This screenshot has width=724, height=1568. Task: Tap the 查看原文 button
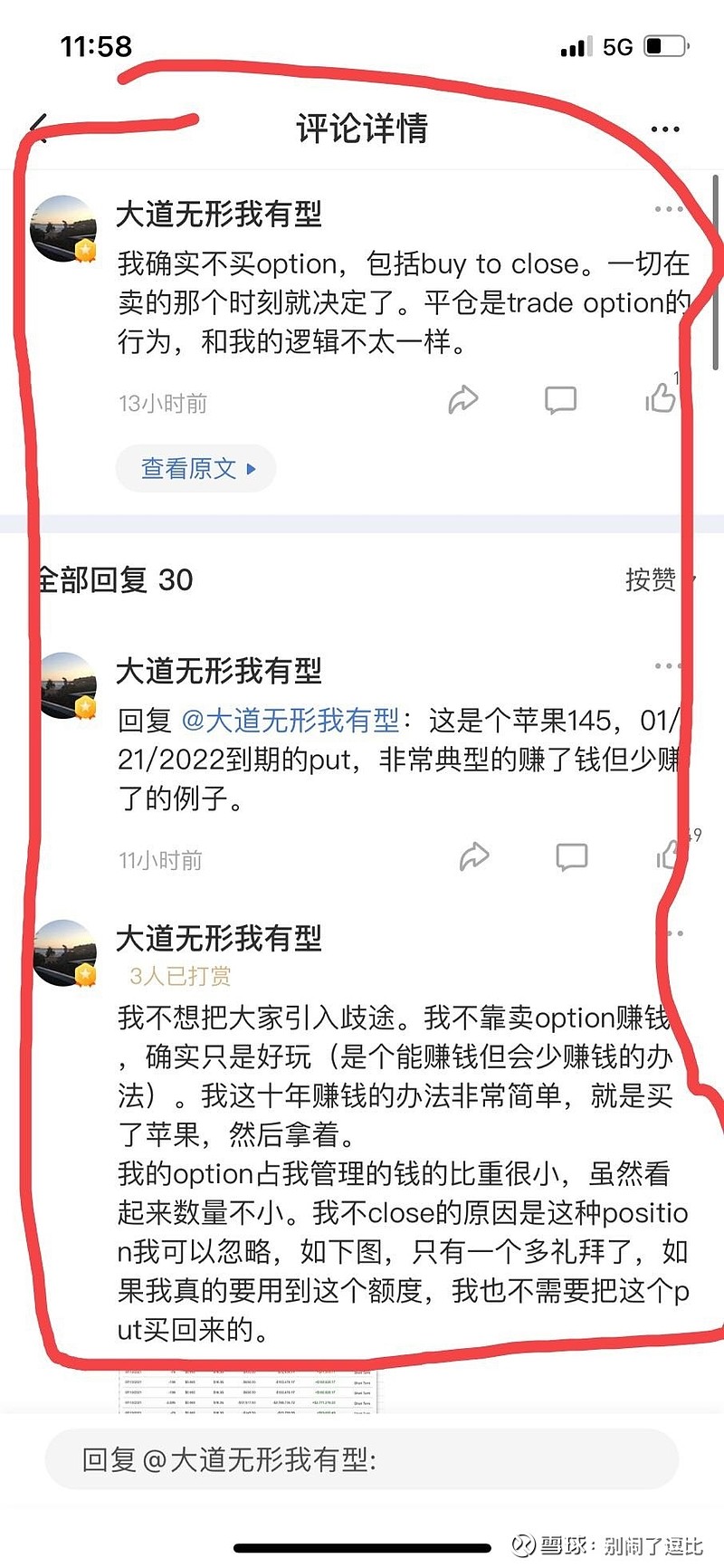[195, 468]
